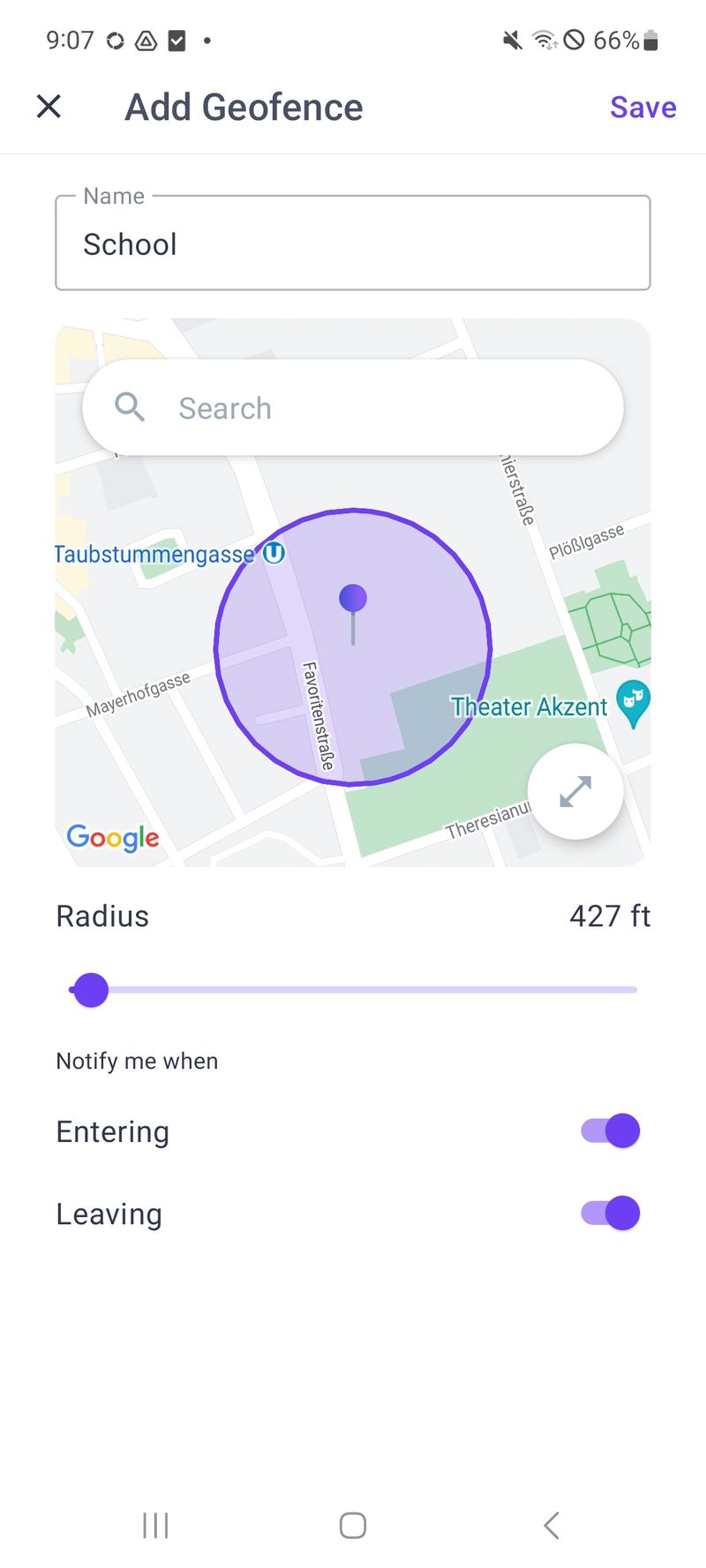The height and width of the screenshot is (1568, 706).
Task: Go back using the system navigation
Action: 552,1525
